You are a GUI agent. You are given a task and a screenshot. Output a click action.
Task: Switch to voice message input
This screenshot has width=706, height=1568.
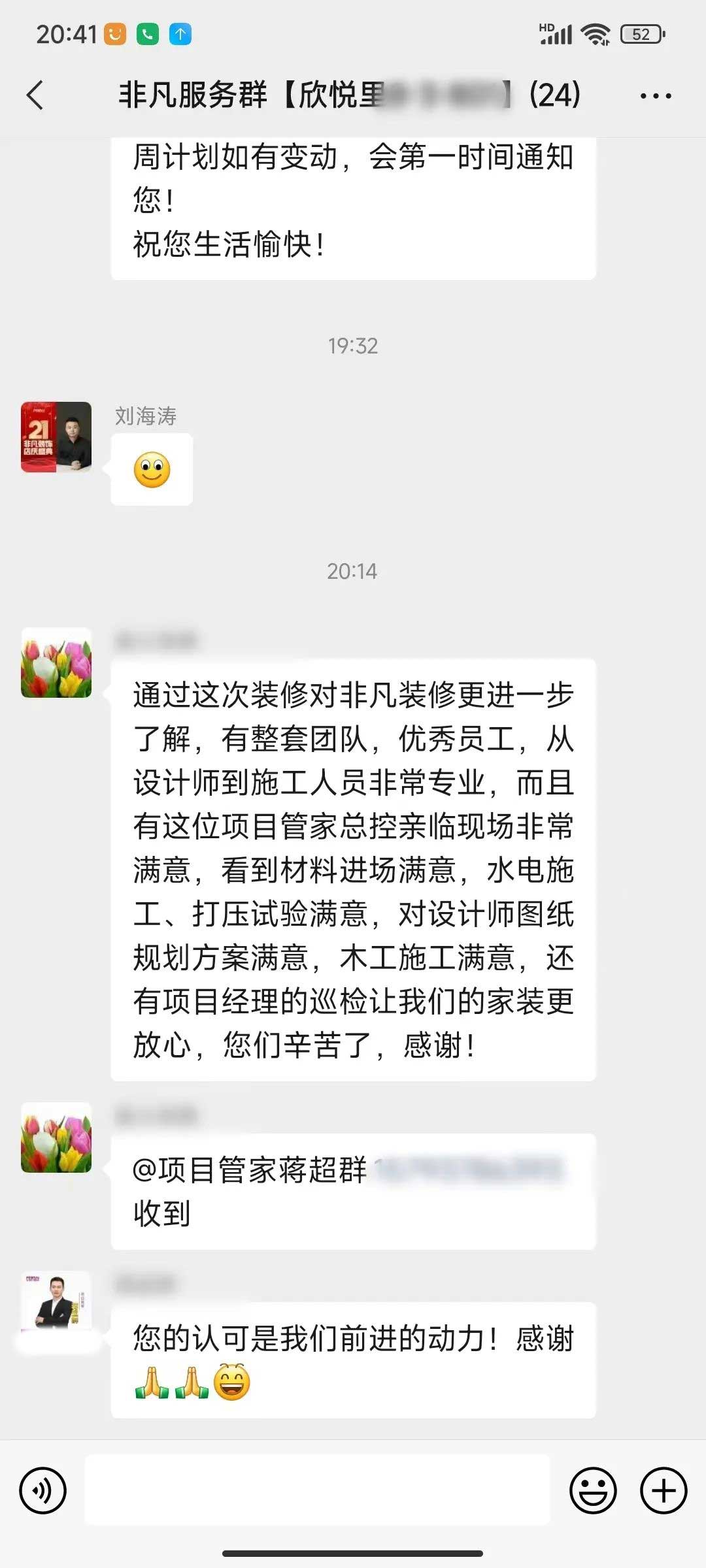pos(43,1490)
